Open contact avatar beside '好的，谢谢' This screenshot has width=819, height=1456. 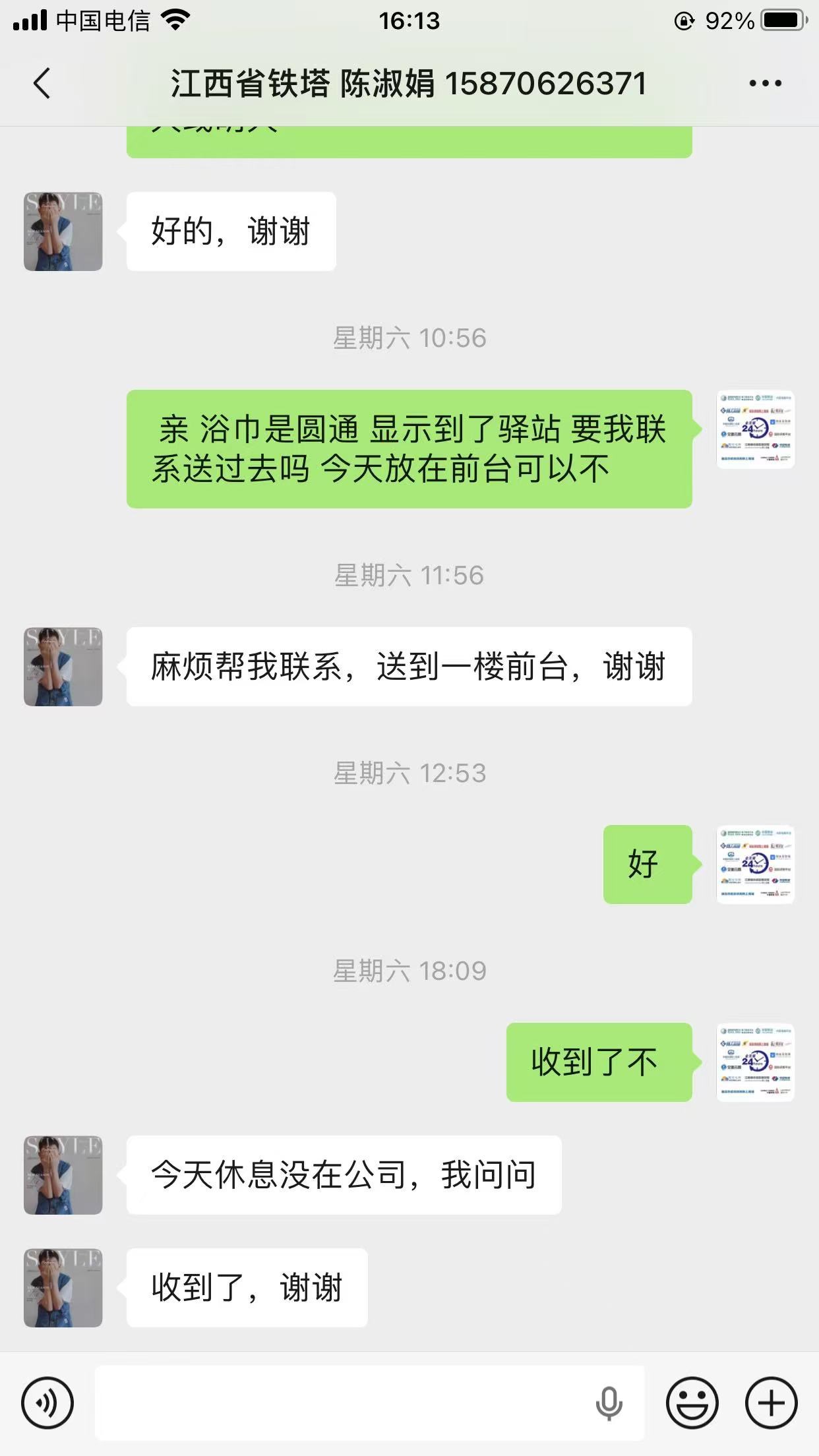(63, 231)
